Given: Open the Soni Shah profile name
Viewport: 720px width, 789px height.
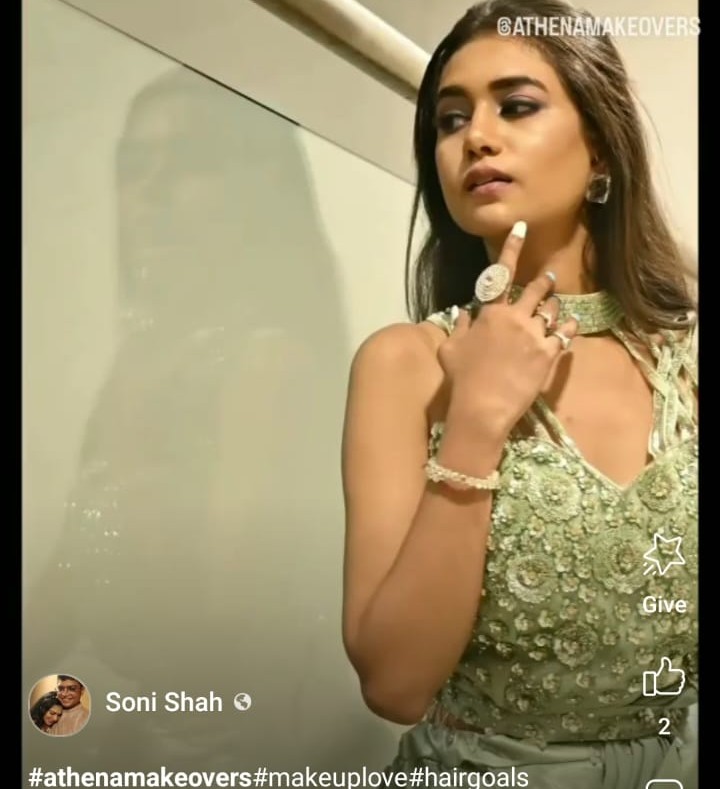Looking at the screenshot, I should (x=164, y=702).
